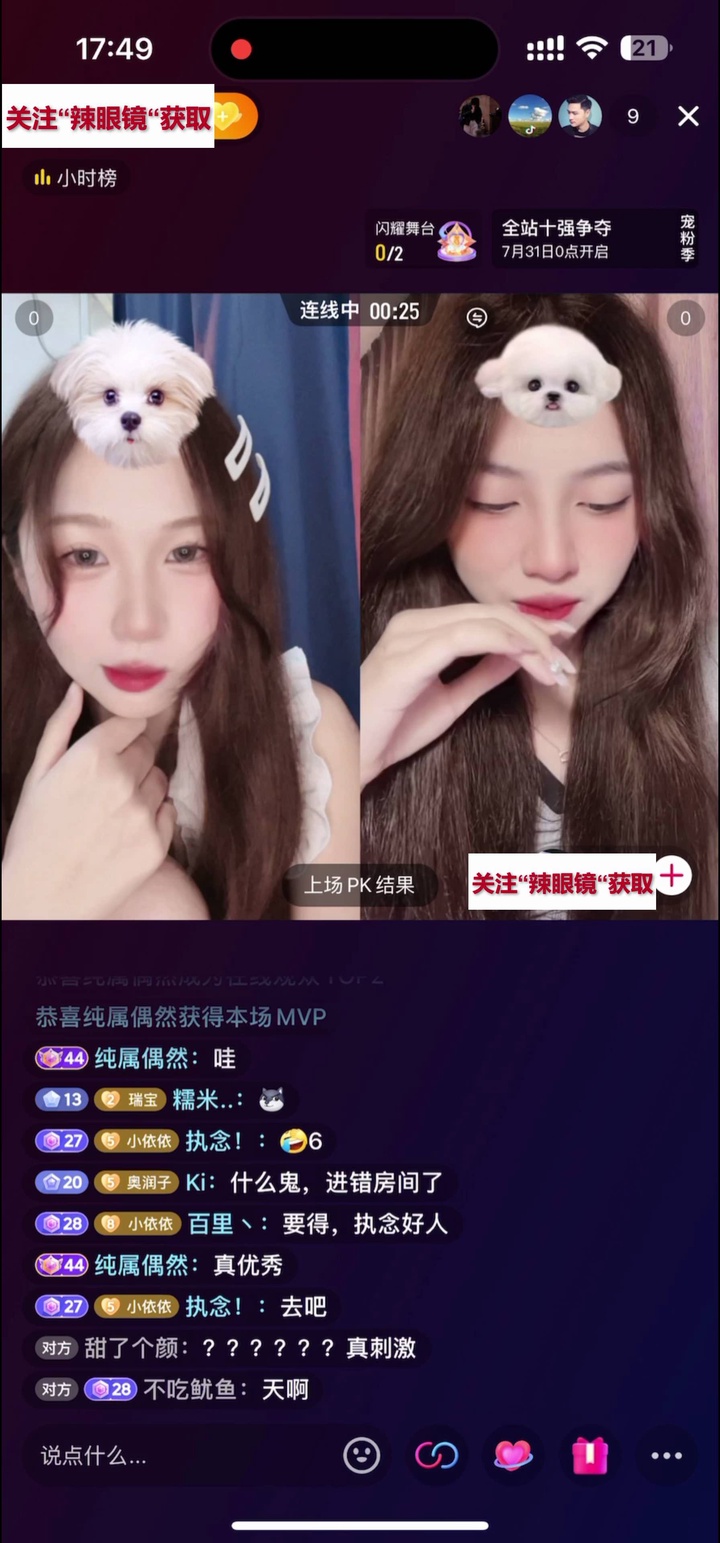The image size is (720, 1543).
Task: Send a heart to the host
Action: tap(513, 1455)
